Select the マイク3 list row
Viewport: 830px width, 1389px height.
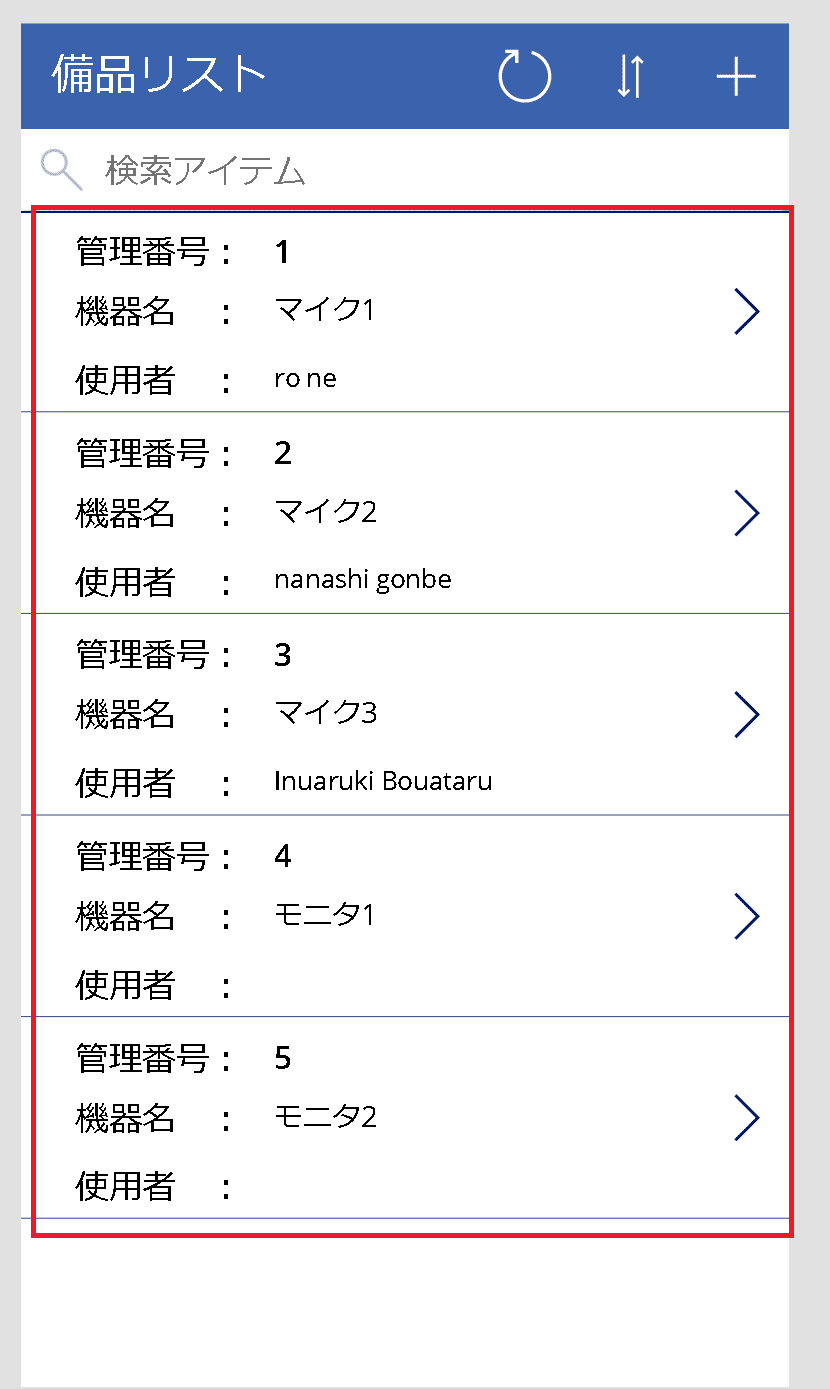400,714
